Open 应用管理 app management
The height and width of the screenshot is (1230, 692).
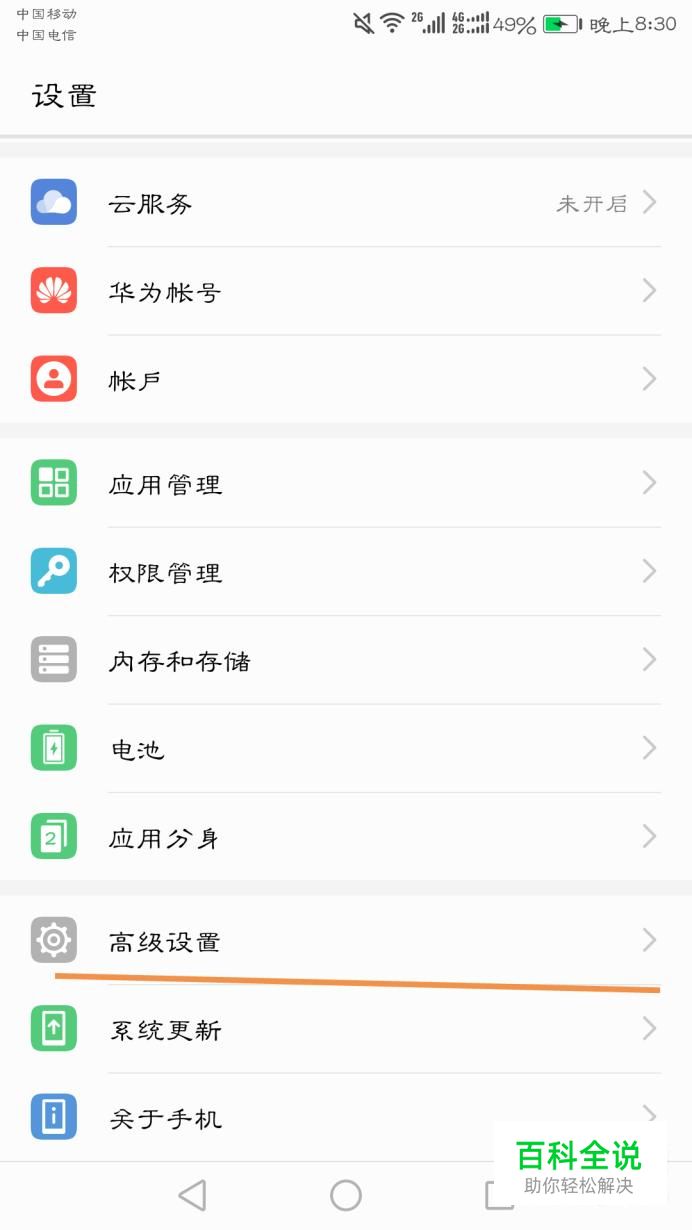pos(346,483)
